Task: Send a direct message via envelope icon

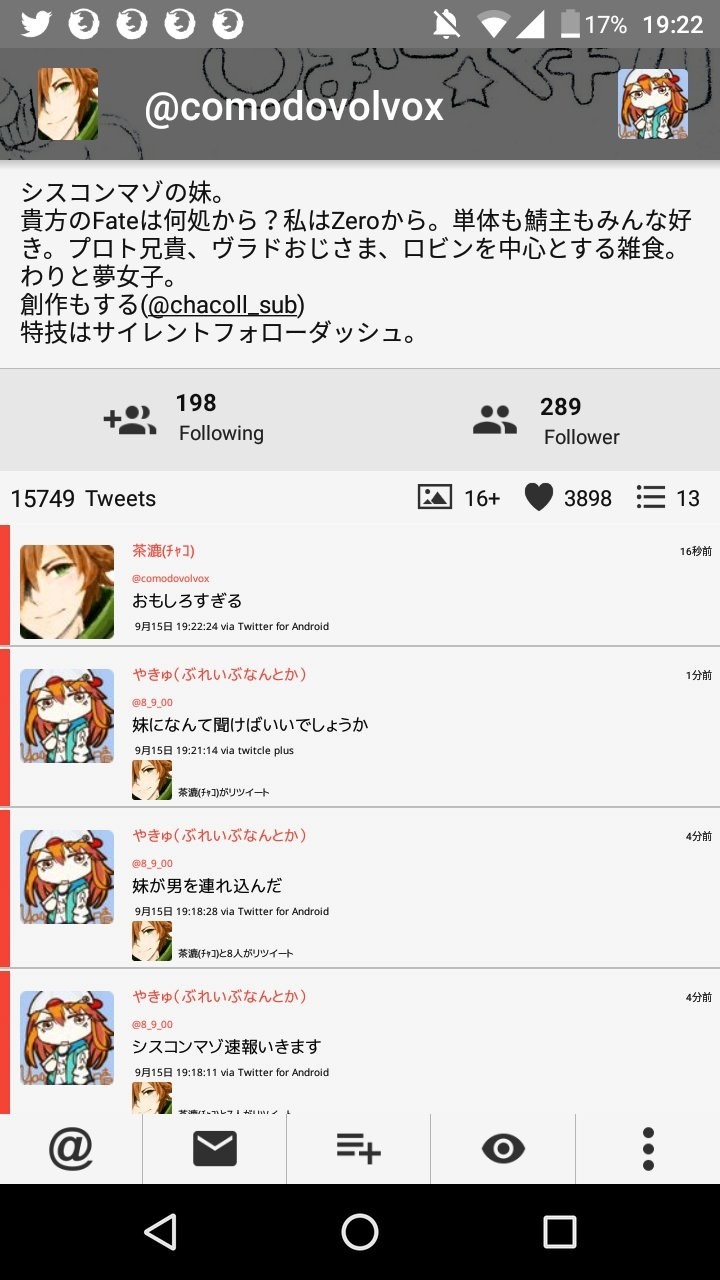Action: [215, 1149]
